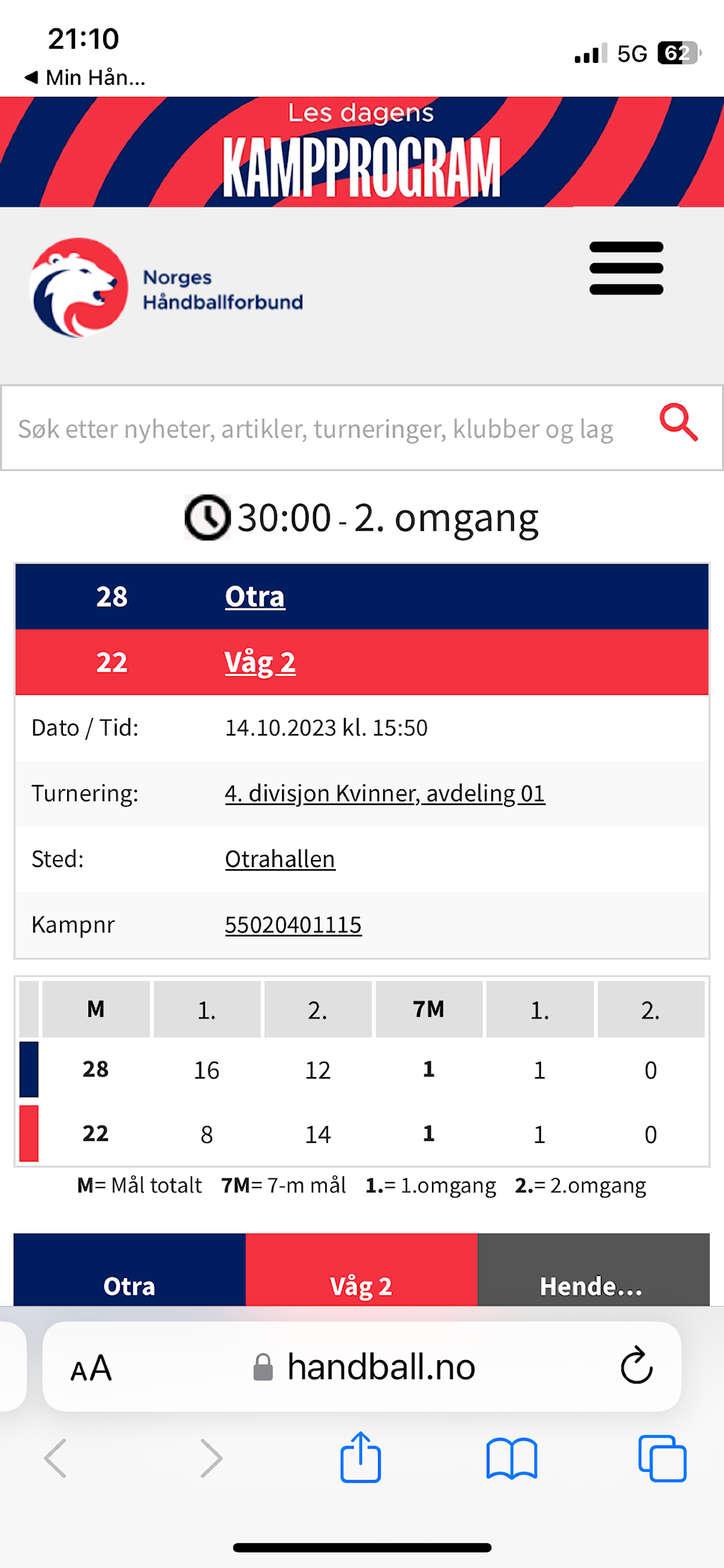
Task: Open the Våg 2 team link
Action: click(x=260, y=663)
